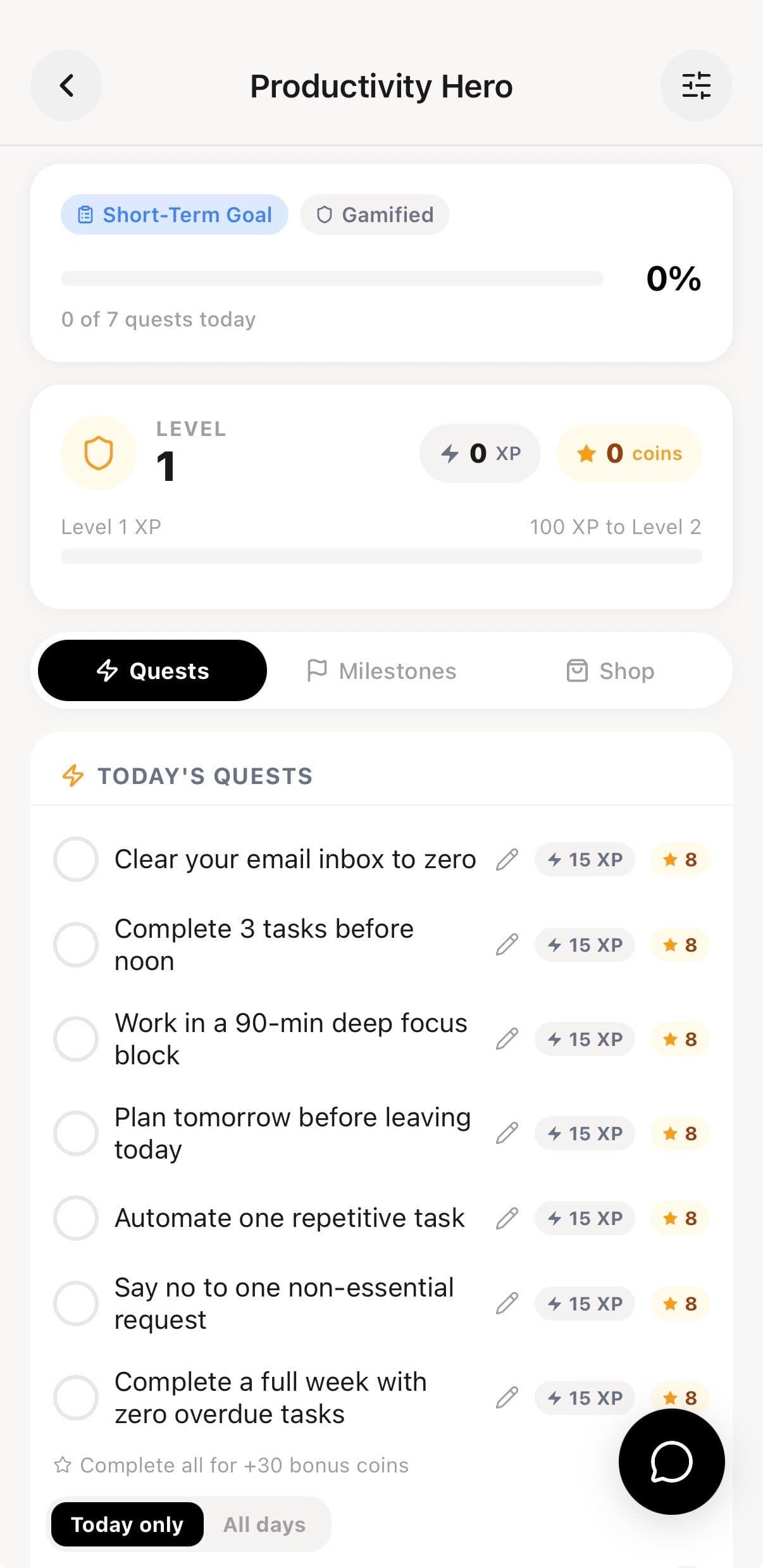Viewport: 763px width, 1568px height.
Task: Mark 'Say no to one non-essential request' complete
Action: click(75, 1304)
